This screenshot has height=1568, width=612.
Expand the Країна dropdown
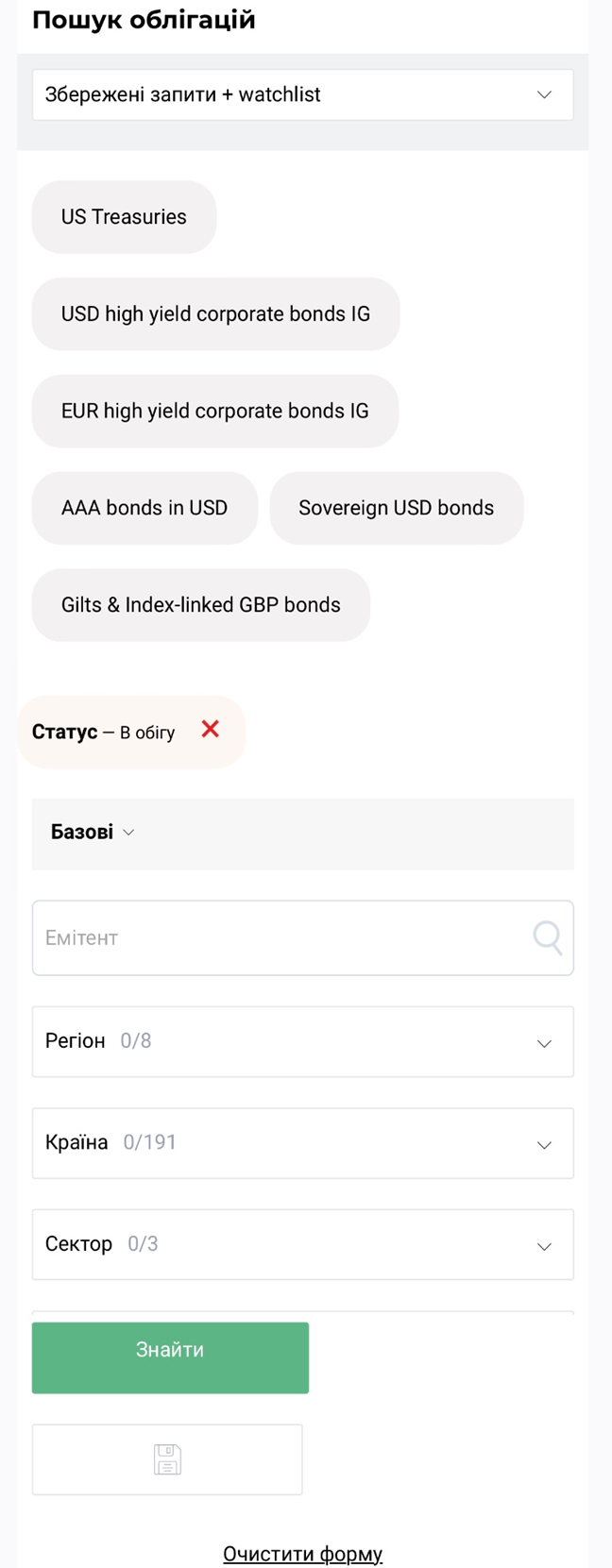pos(302,1143)
